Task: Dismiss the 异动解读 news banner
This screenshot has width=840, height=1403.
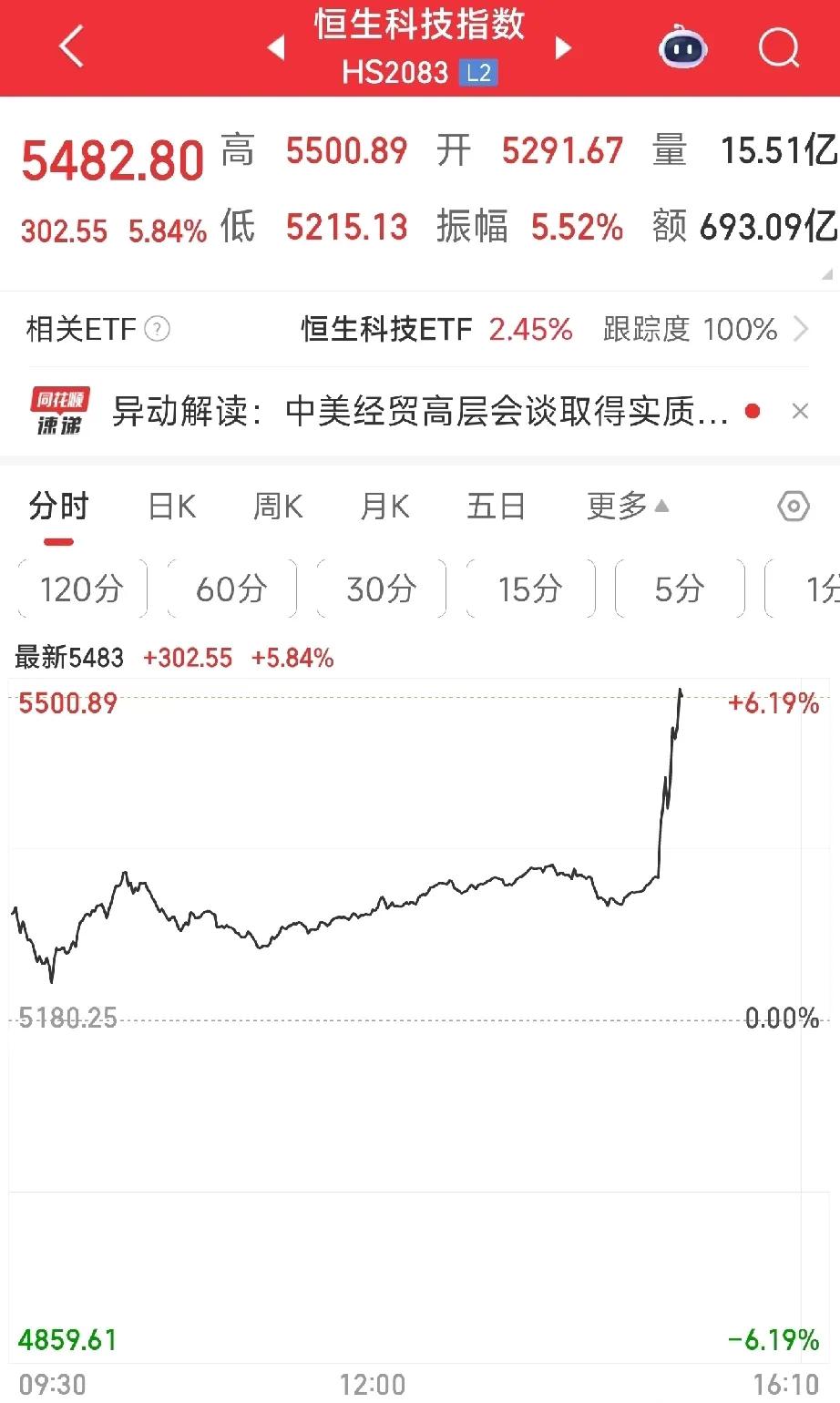Action: [800, 412]
